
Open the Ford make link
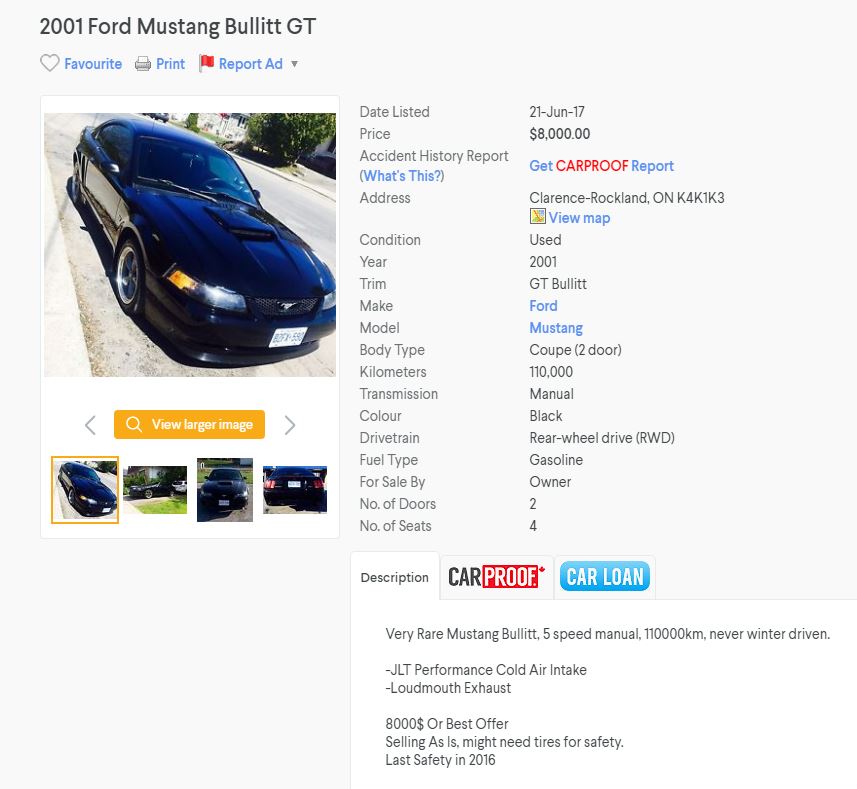click(x=543, y=306)
